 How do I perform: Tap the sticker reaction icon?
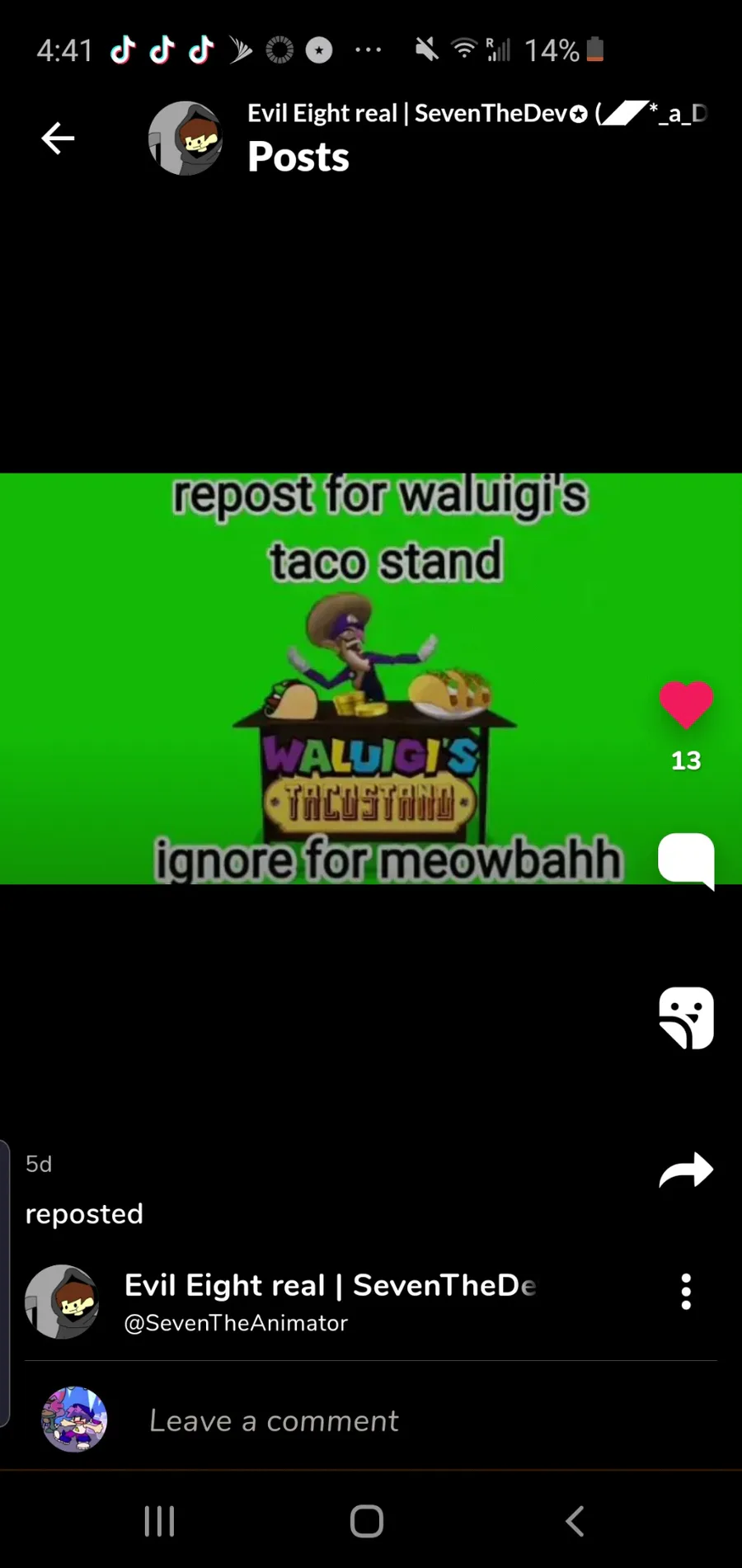(x=686, y=1018)
